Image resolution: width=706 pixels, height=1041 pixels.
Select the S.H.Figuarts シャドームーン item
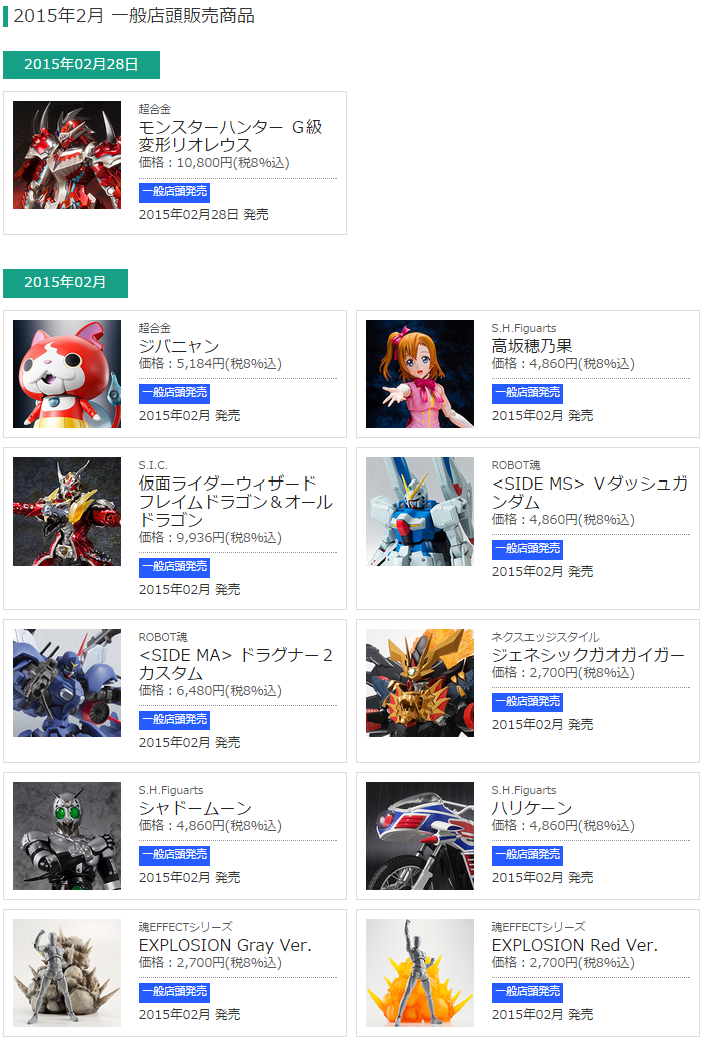coord(195,808)
